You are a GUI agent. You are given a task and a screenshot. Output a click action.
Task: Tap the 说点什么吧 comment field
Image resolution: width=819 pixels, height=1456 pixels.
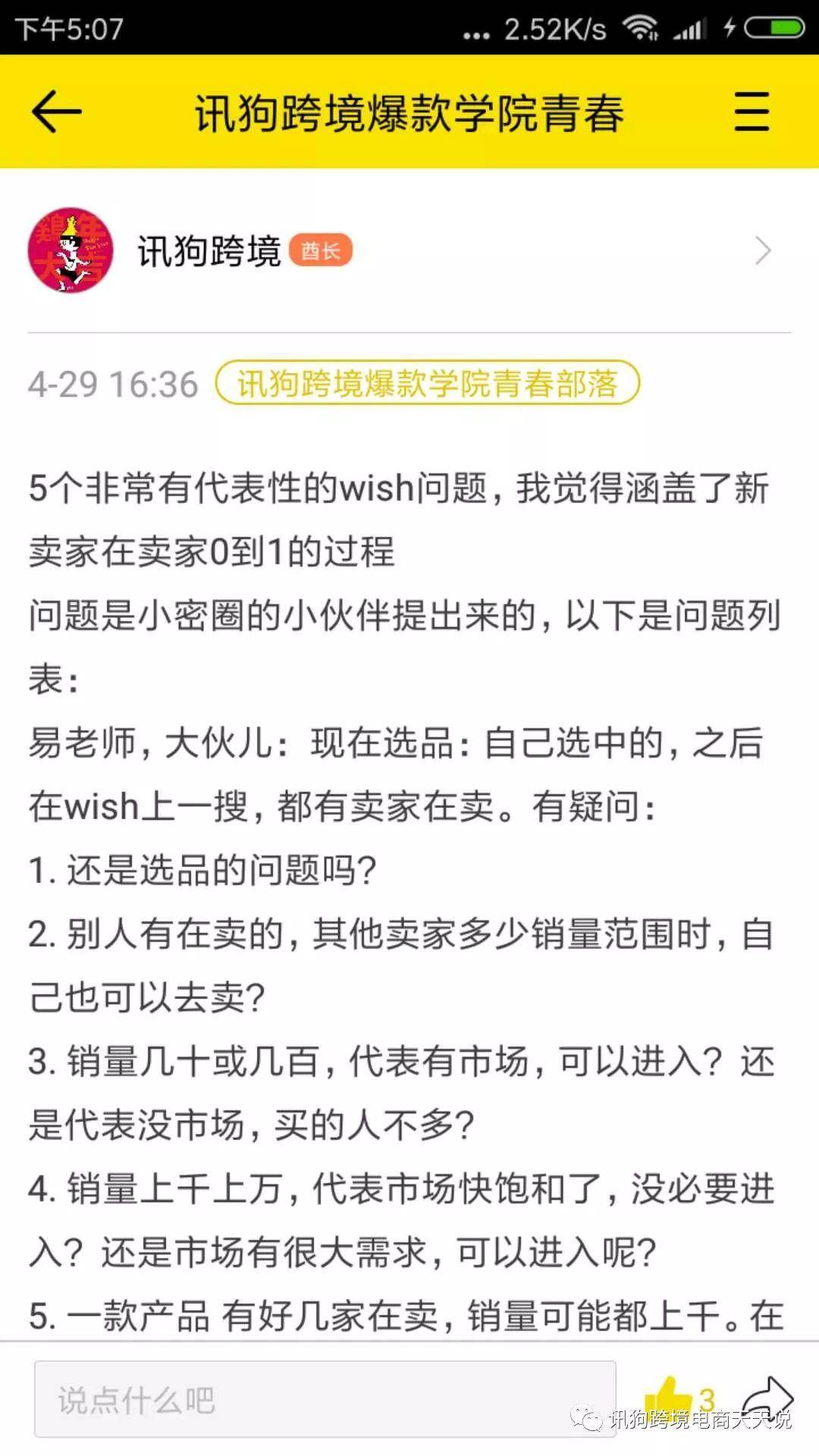[325, 1399]
